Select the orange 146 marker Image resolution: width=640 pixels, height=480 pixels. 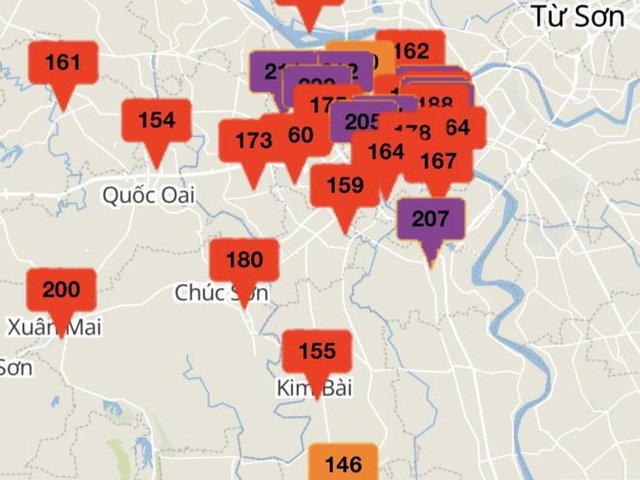pyautogui.click(x=343, y=463)
